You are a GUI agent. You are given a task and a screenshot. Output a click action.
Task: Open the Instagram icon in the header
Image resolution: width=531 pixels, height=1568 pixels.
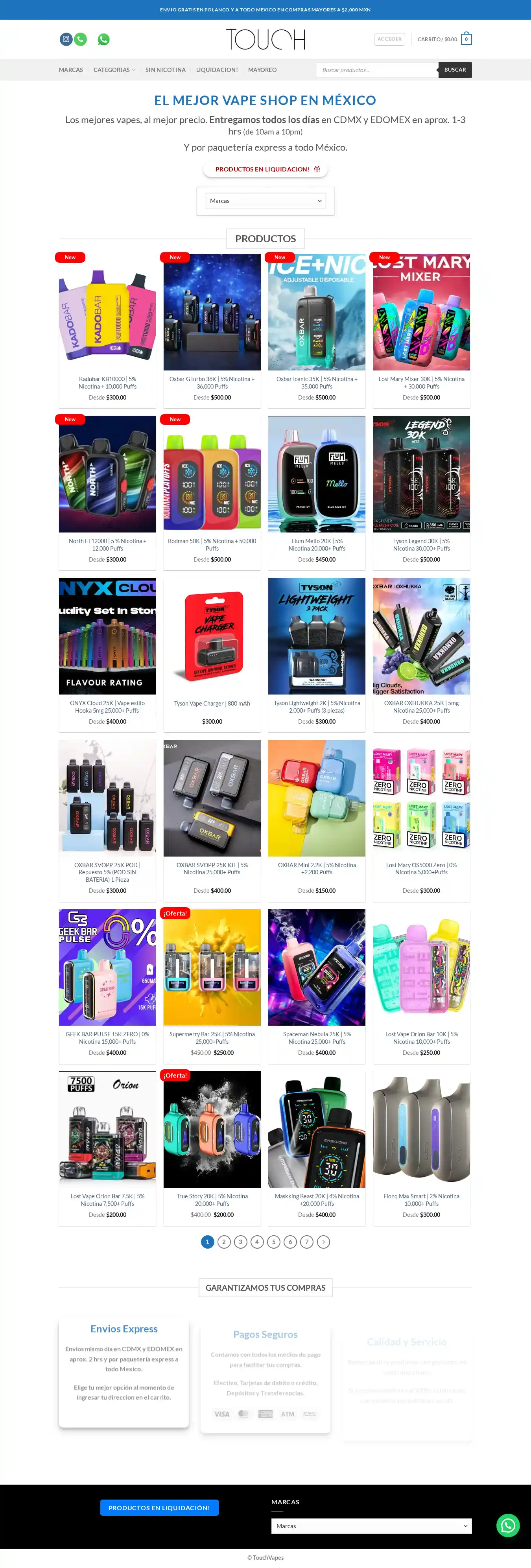(x=66, y=39)
